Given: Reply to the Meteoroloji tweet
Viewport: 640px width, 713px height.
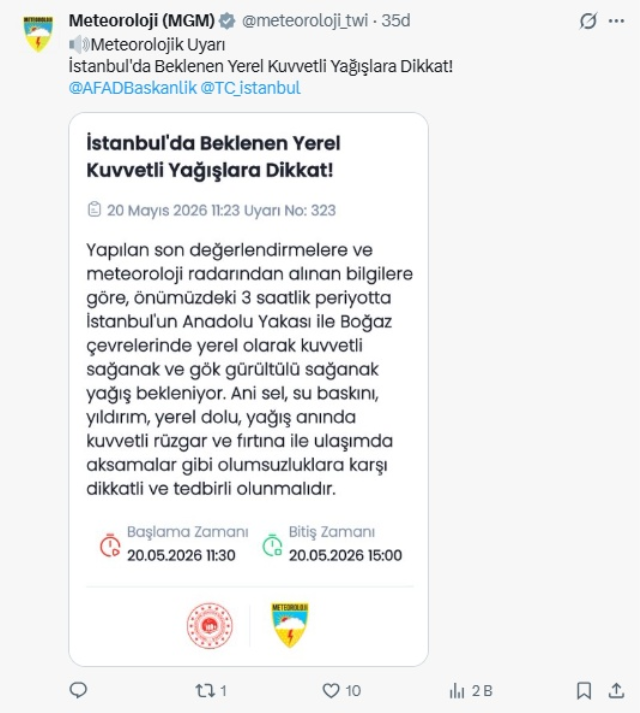Looking at the screenshot, I should click(x=78, y=690).
